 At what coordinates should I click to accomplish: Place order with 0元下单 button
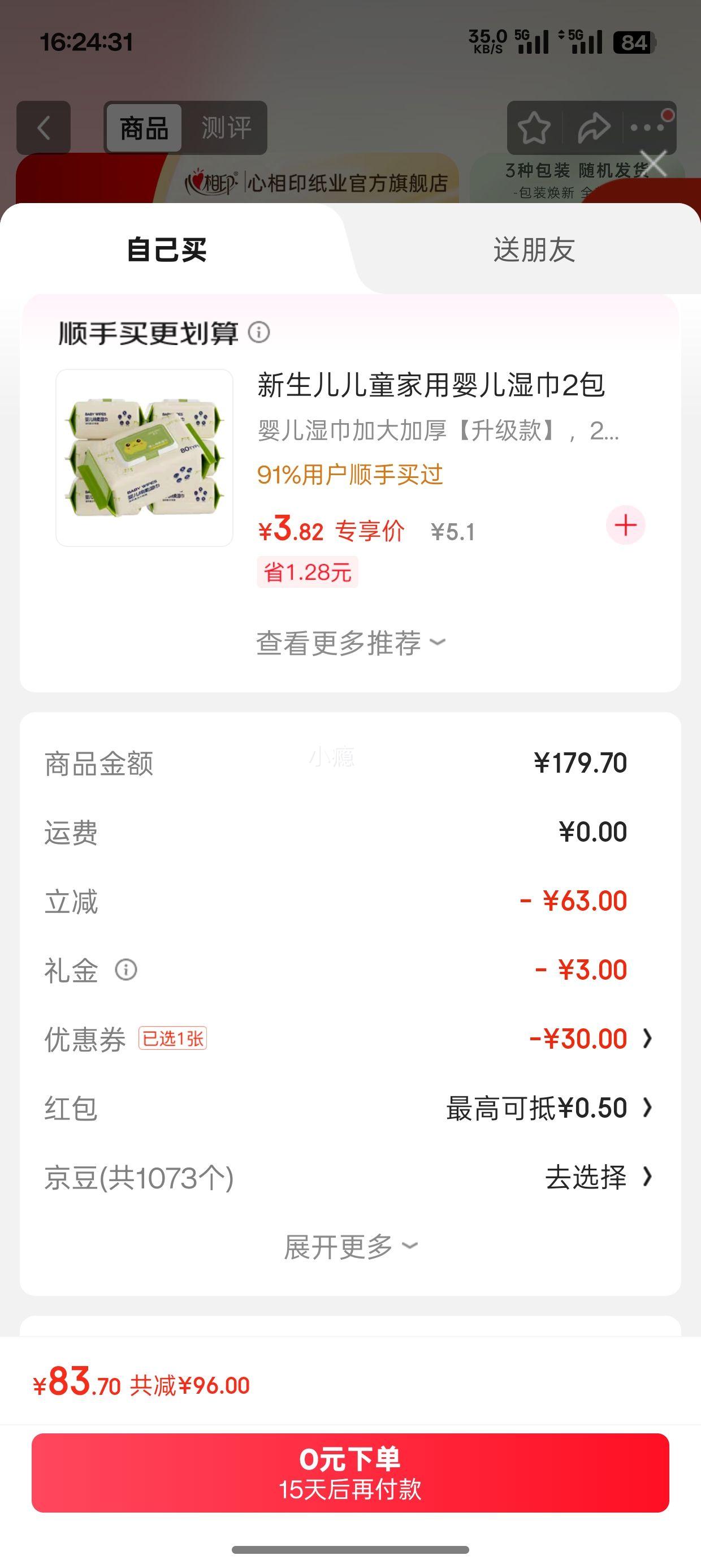click(350, 1473)
